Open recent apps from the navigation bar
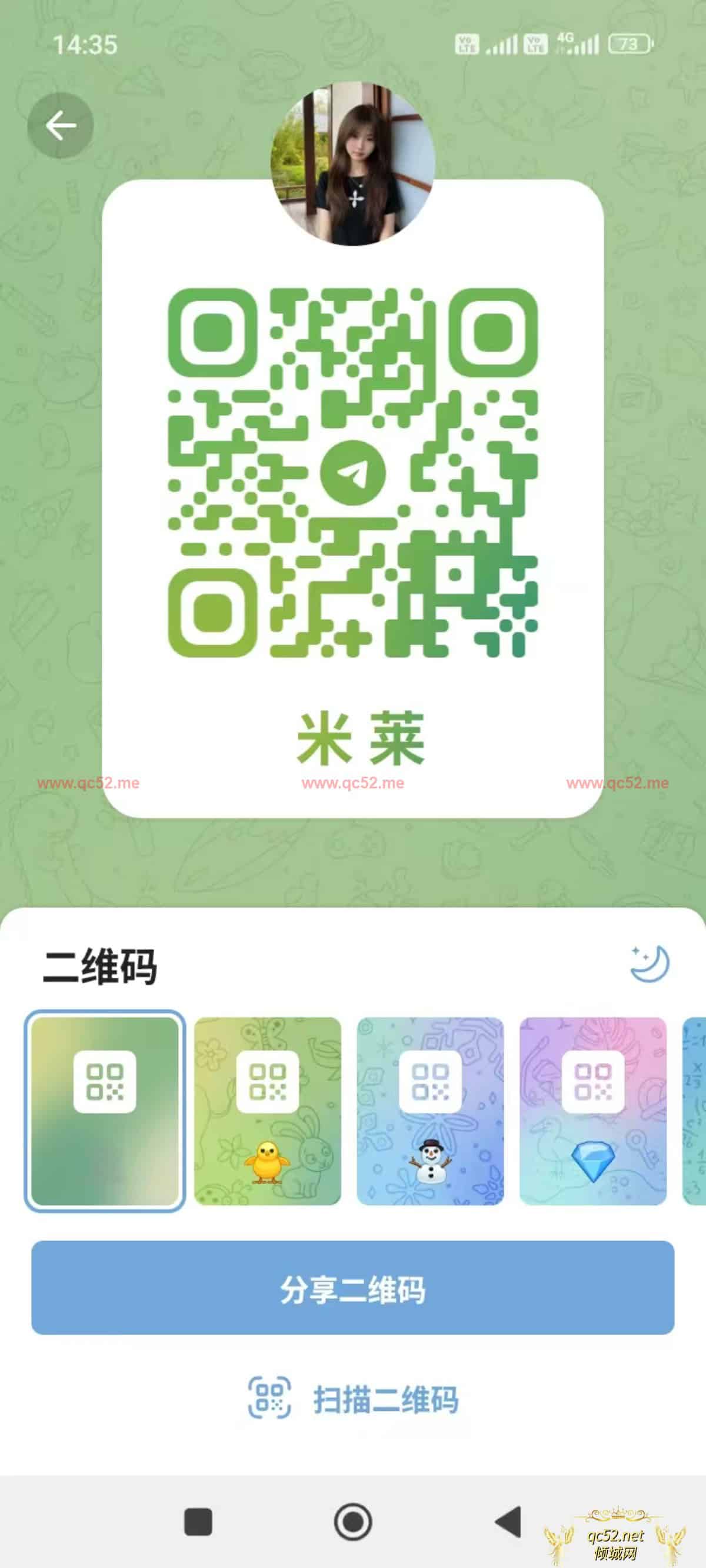 (198, 1522)
